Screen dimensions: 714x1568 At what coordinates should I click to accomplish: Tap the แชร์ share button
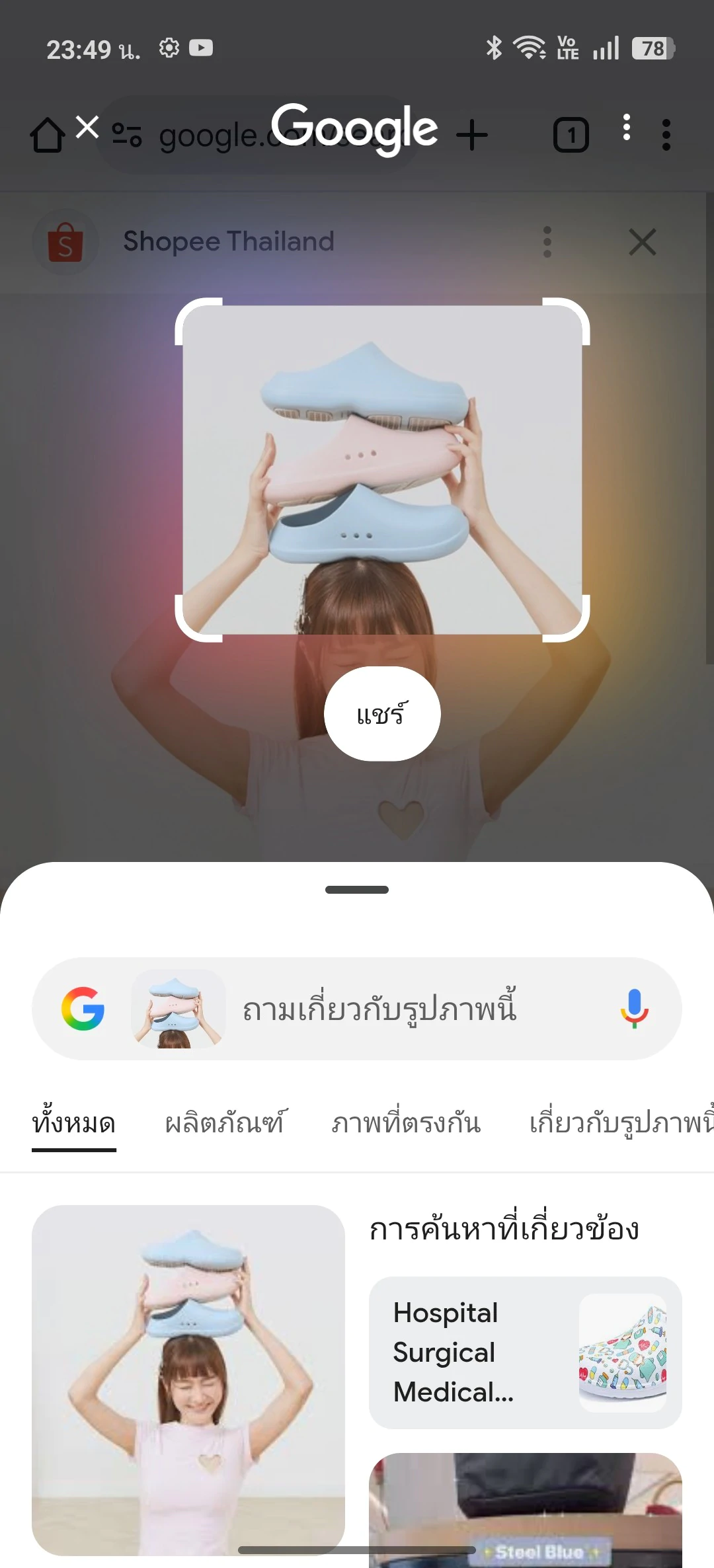click(x=382, y=714)
